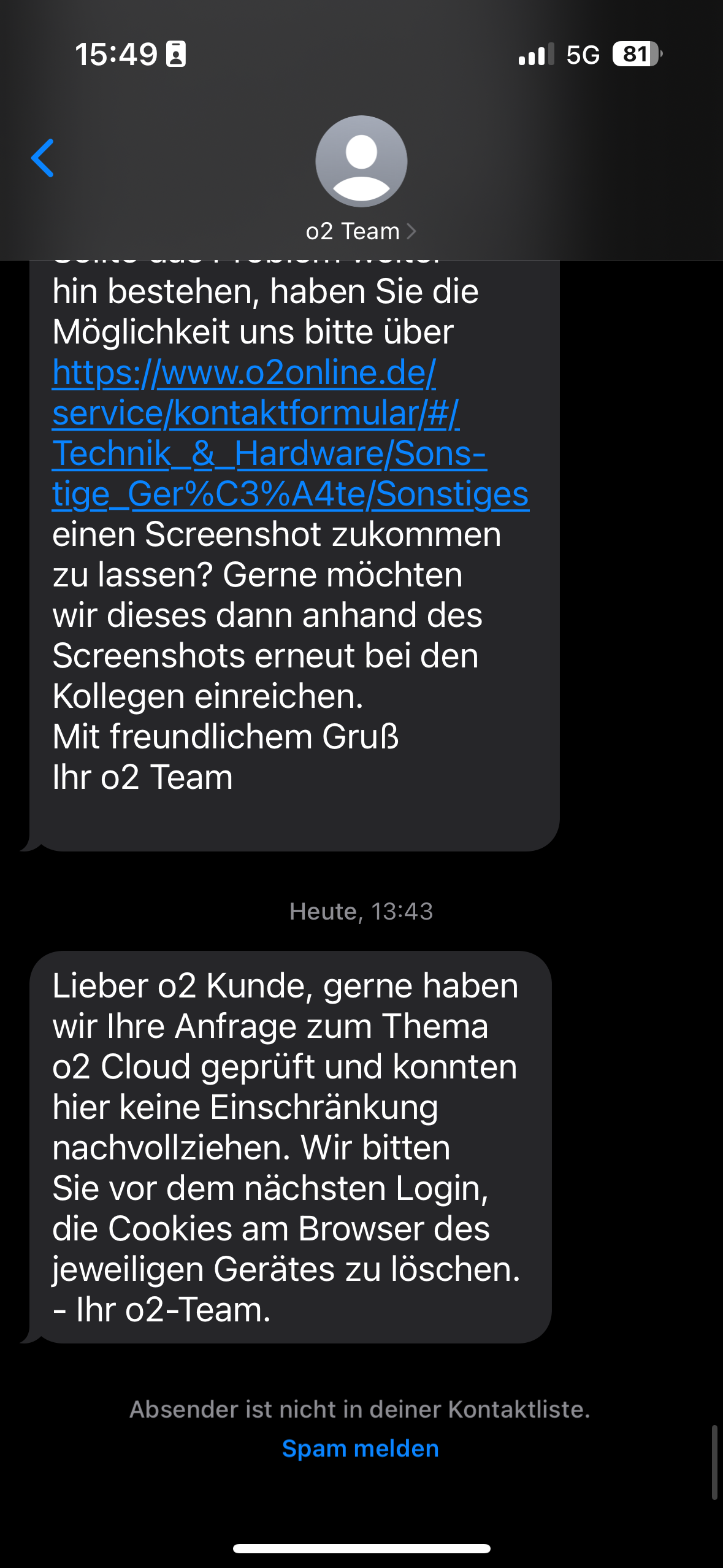Tap Spam melden to report sender
This screenshot has width=723, height=1568.
point(360,1448)
